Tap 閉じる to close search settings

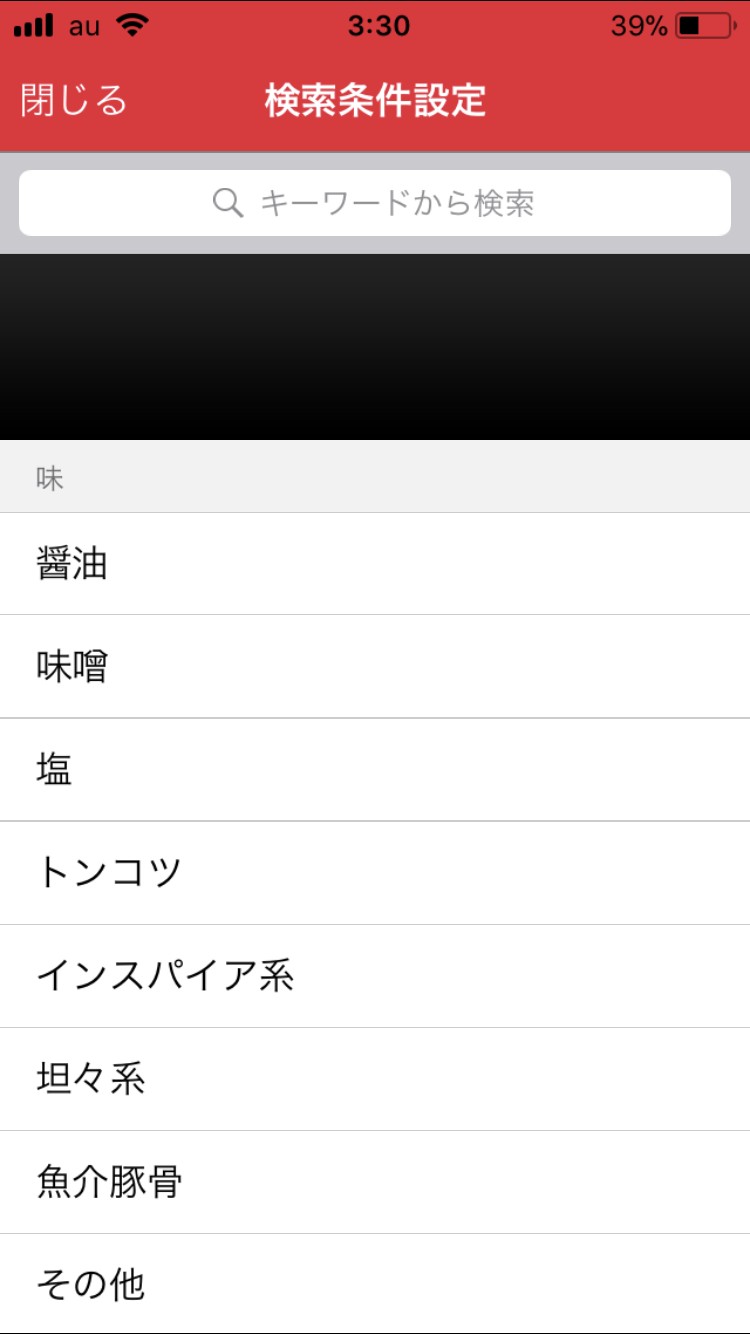pos(74,101)
